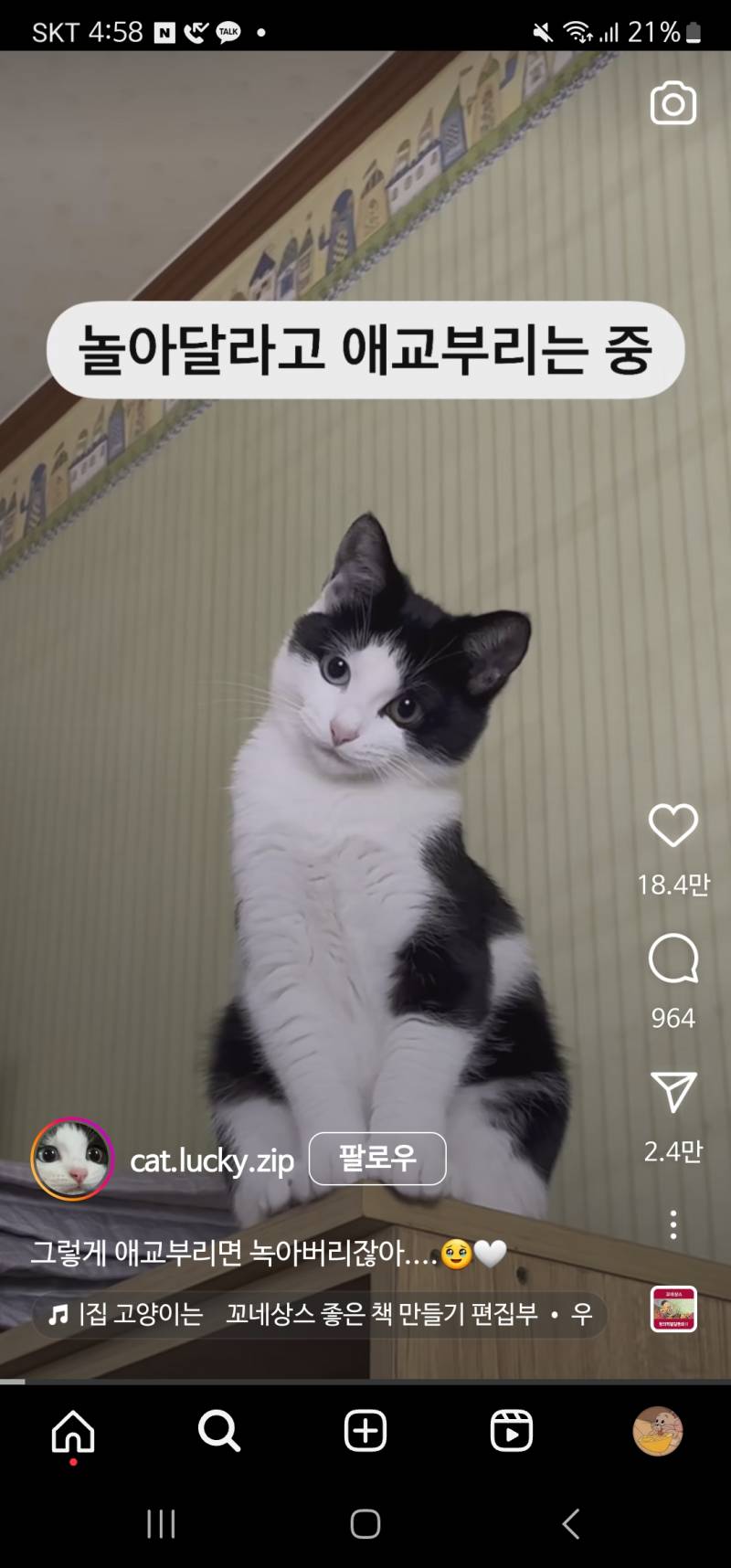731x1568 pixels.
Task: Open the audio thumbnail for this reel
Action: click(x=673, y=1309)
